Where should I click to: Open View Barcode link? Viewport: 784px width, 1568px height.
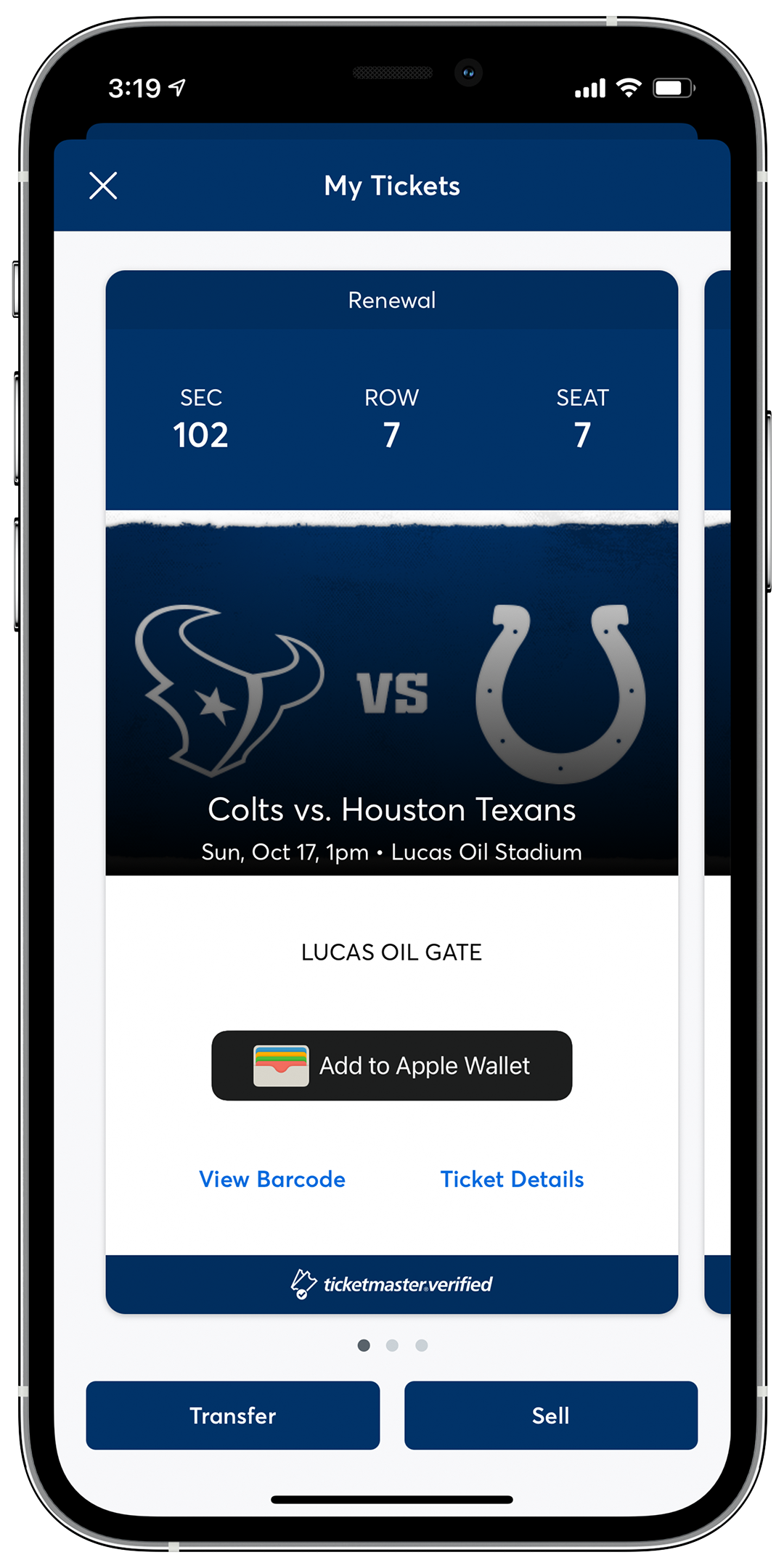click(272, 1179)
